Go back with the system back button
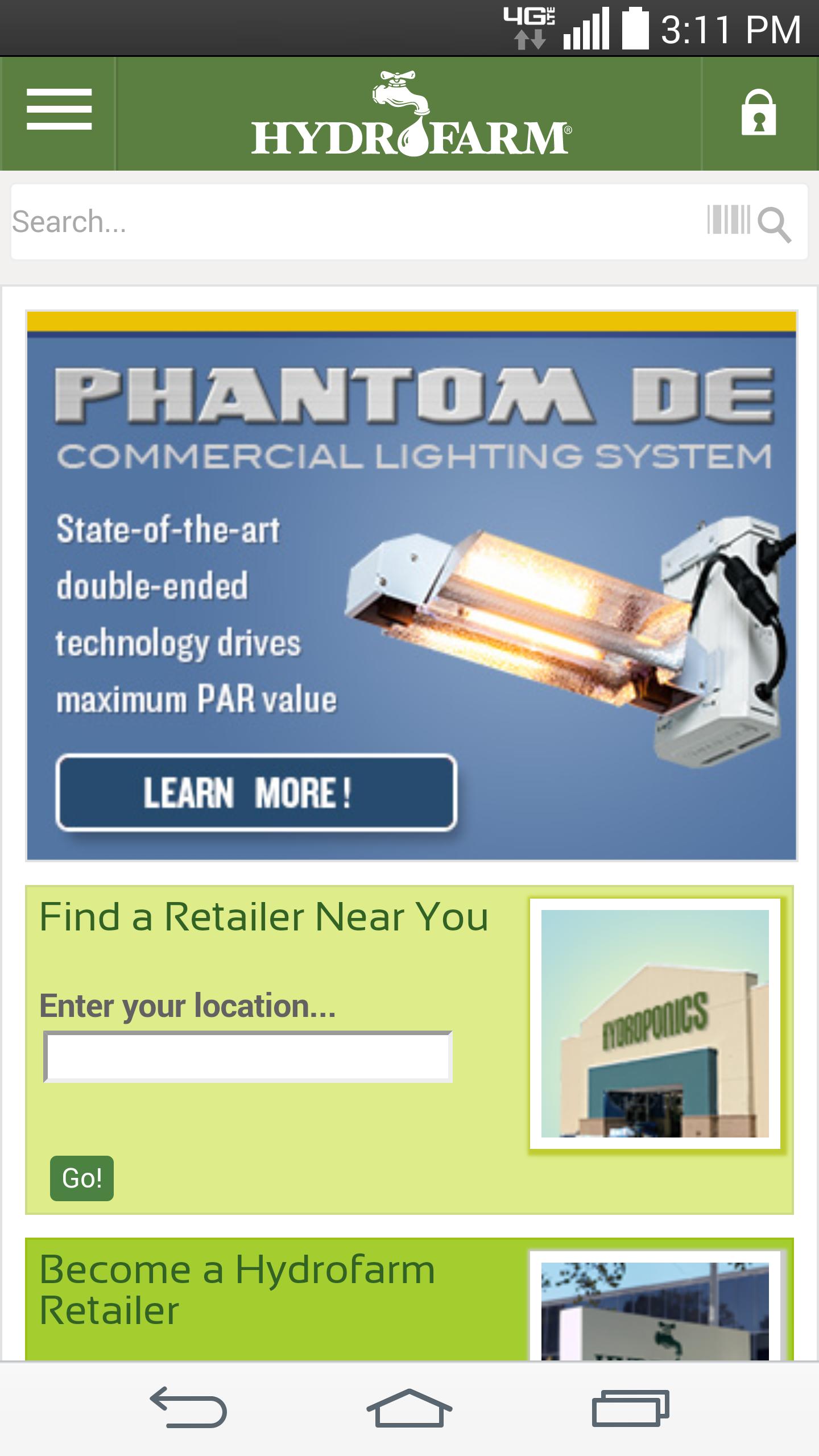Viewport: 819px width, 1456px height. (x=188, y=1408)
